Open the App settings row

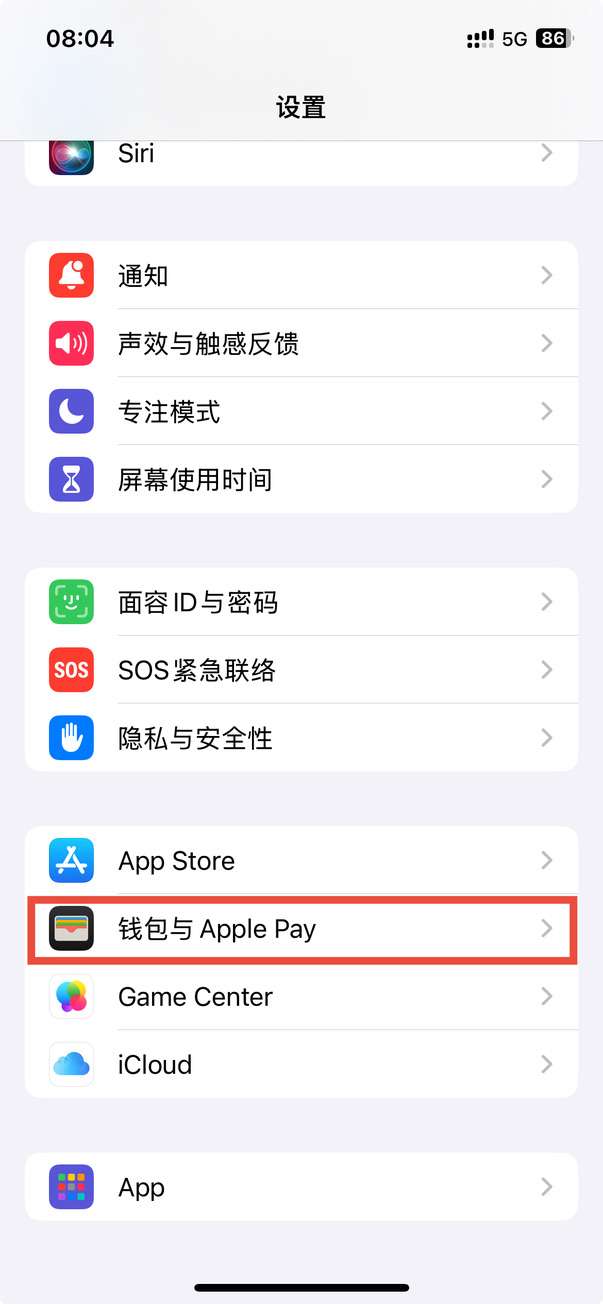point(300,1187)
